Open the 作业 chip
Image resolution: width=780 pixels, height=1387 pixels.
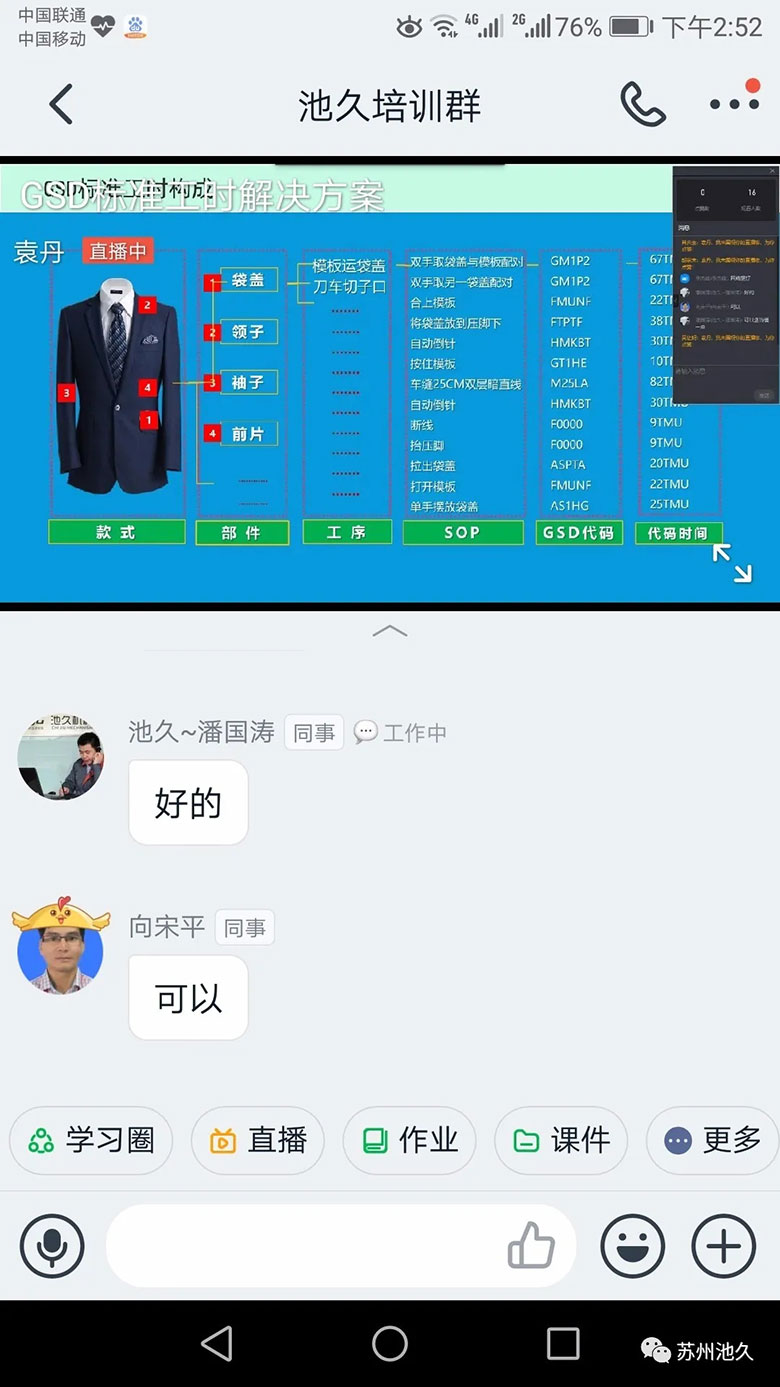tap(409, 1140)
